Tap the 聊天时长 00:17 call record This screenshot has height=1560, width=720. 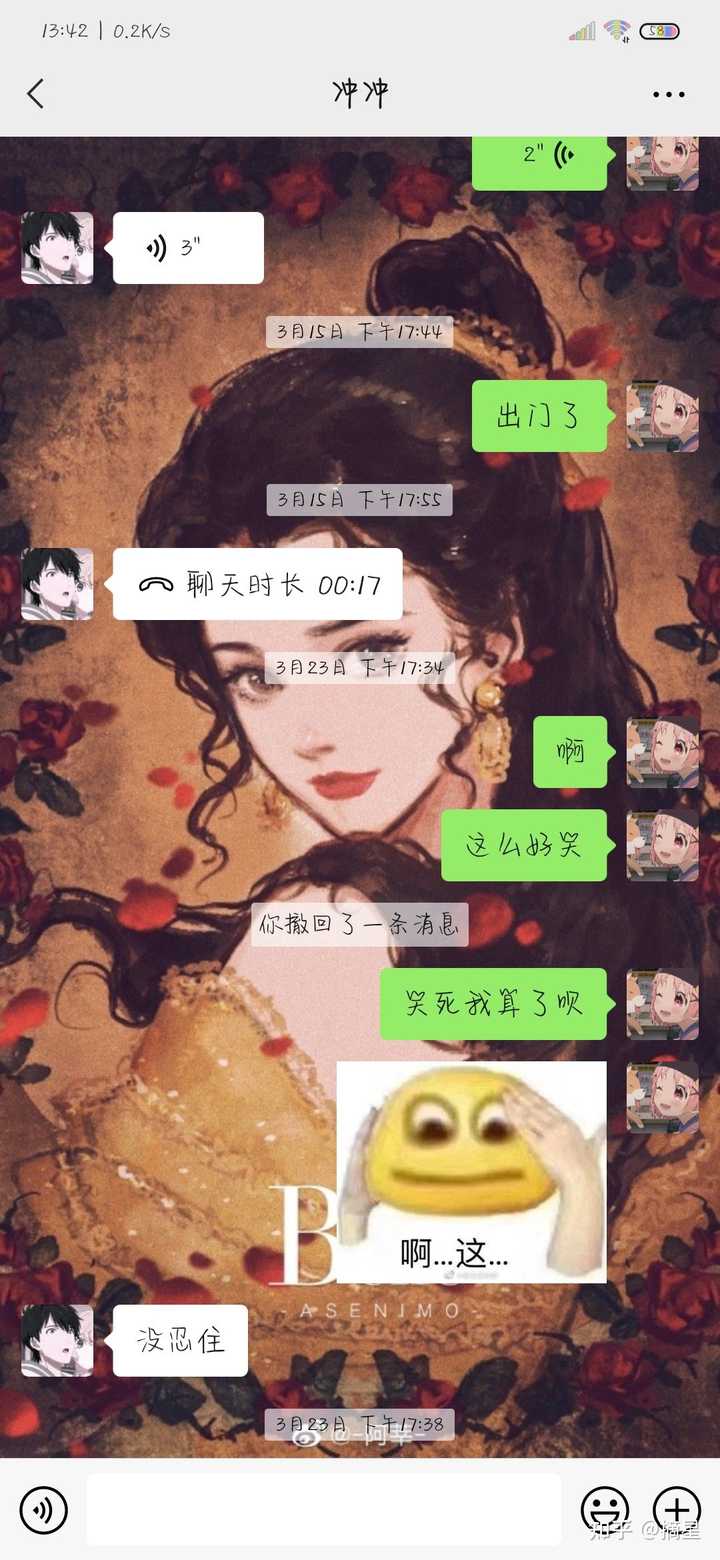tap(258, 584)
